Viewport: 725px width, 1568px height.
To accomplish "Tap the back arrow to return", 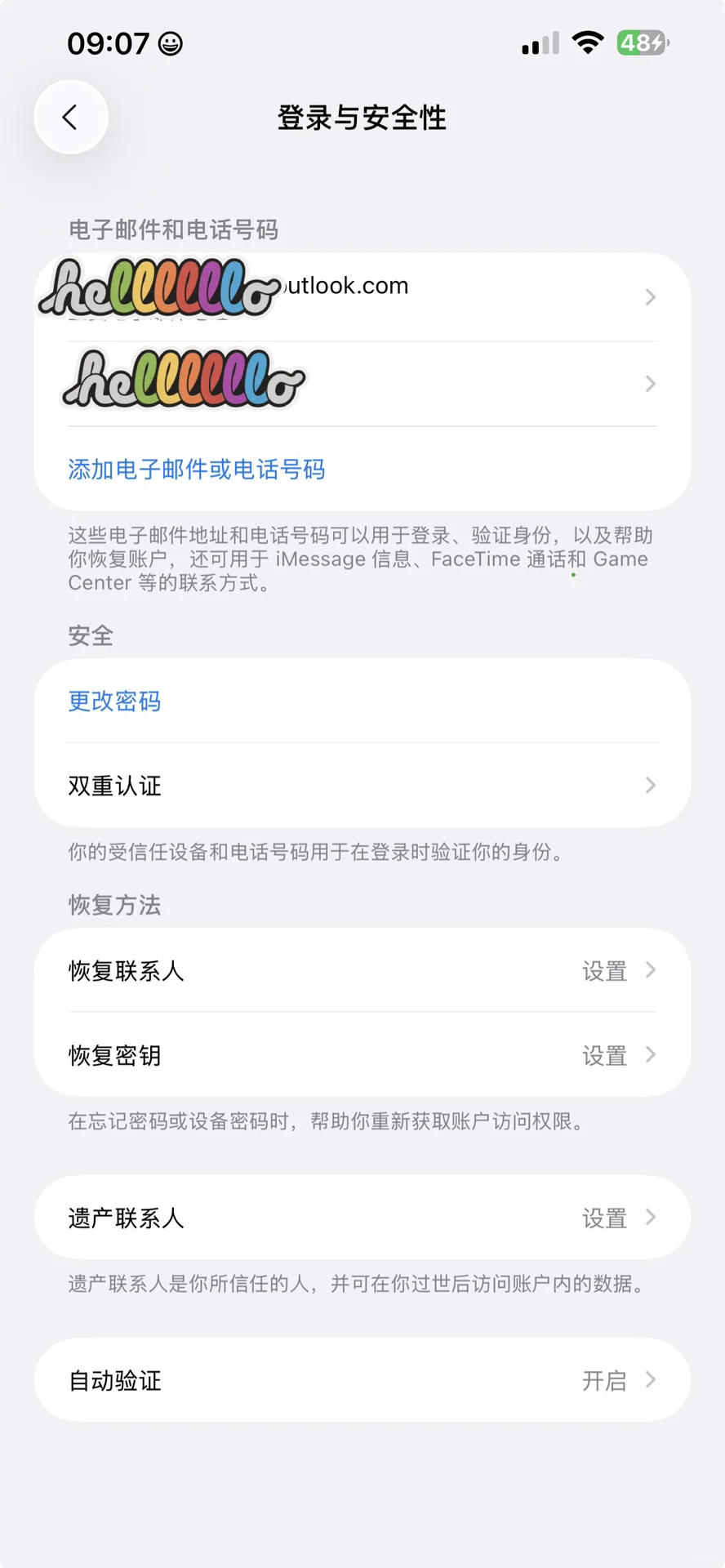I will (x=71, y=117).
